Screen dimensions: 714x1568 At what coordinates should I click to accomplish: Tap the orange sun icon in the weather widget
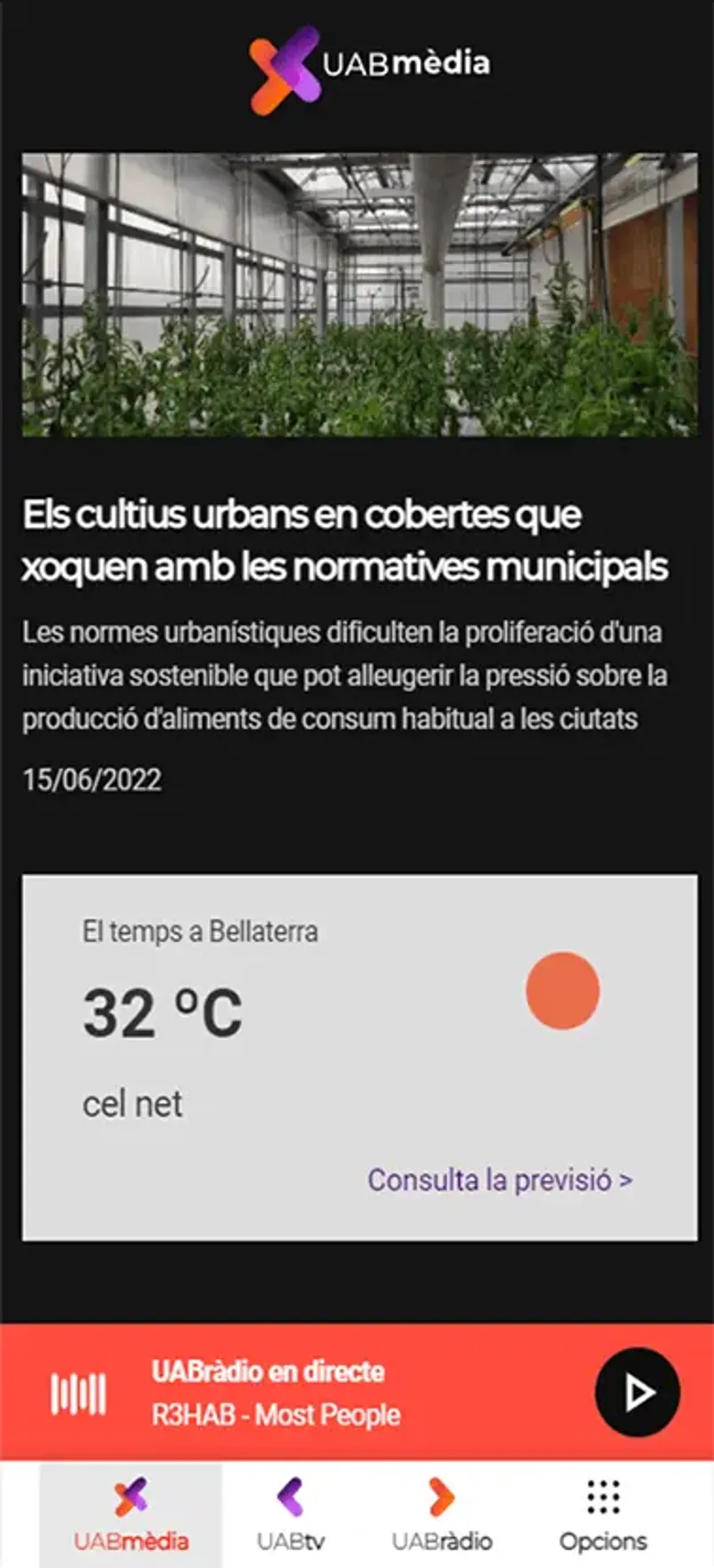(564, 992)
